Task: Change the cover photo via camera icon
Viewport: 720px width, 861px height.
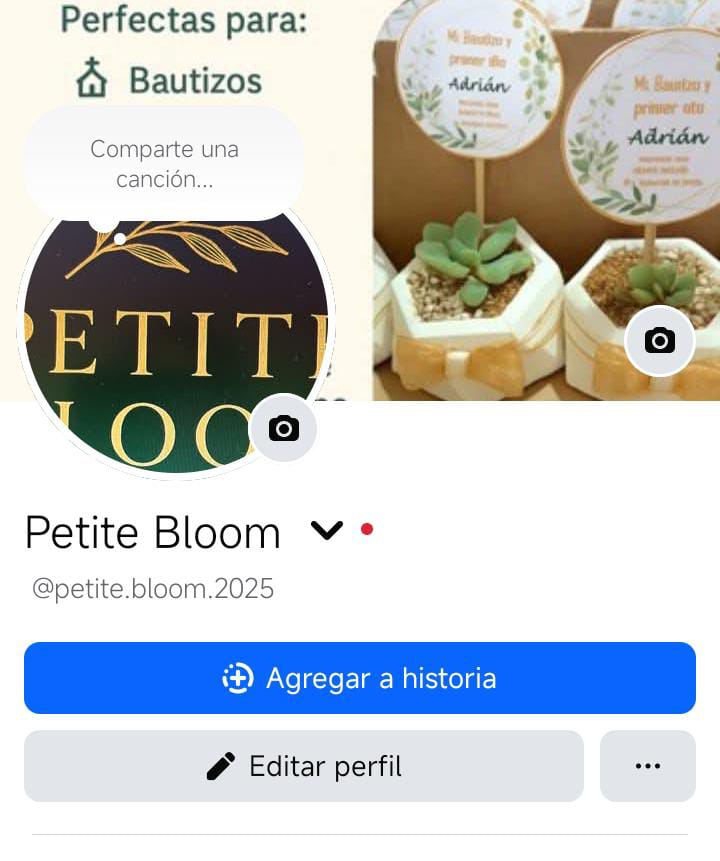Action: (x=659, y=341)
